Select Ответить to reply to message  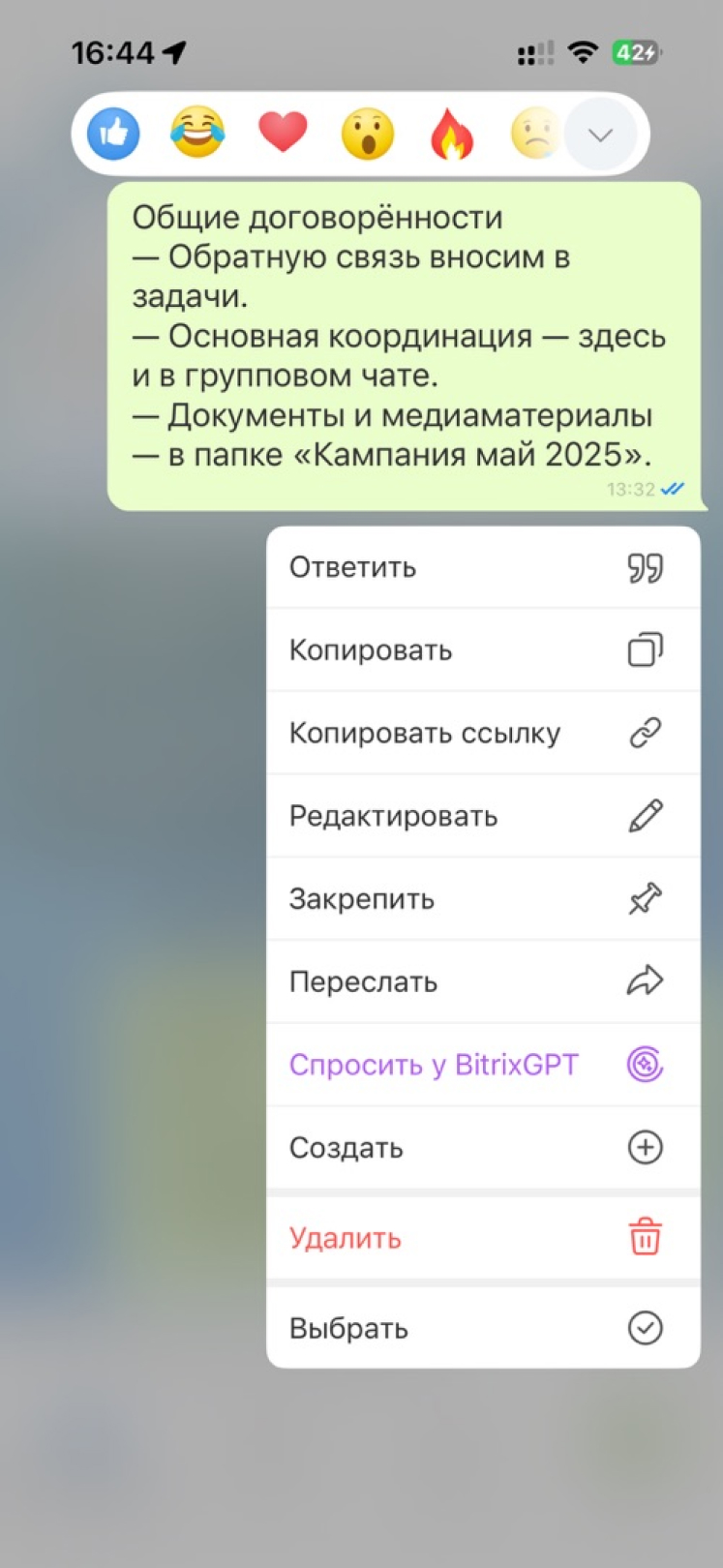point(482,567)
